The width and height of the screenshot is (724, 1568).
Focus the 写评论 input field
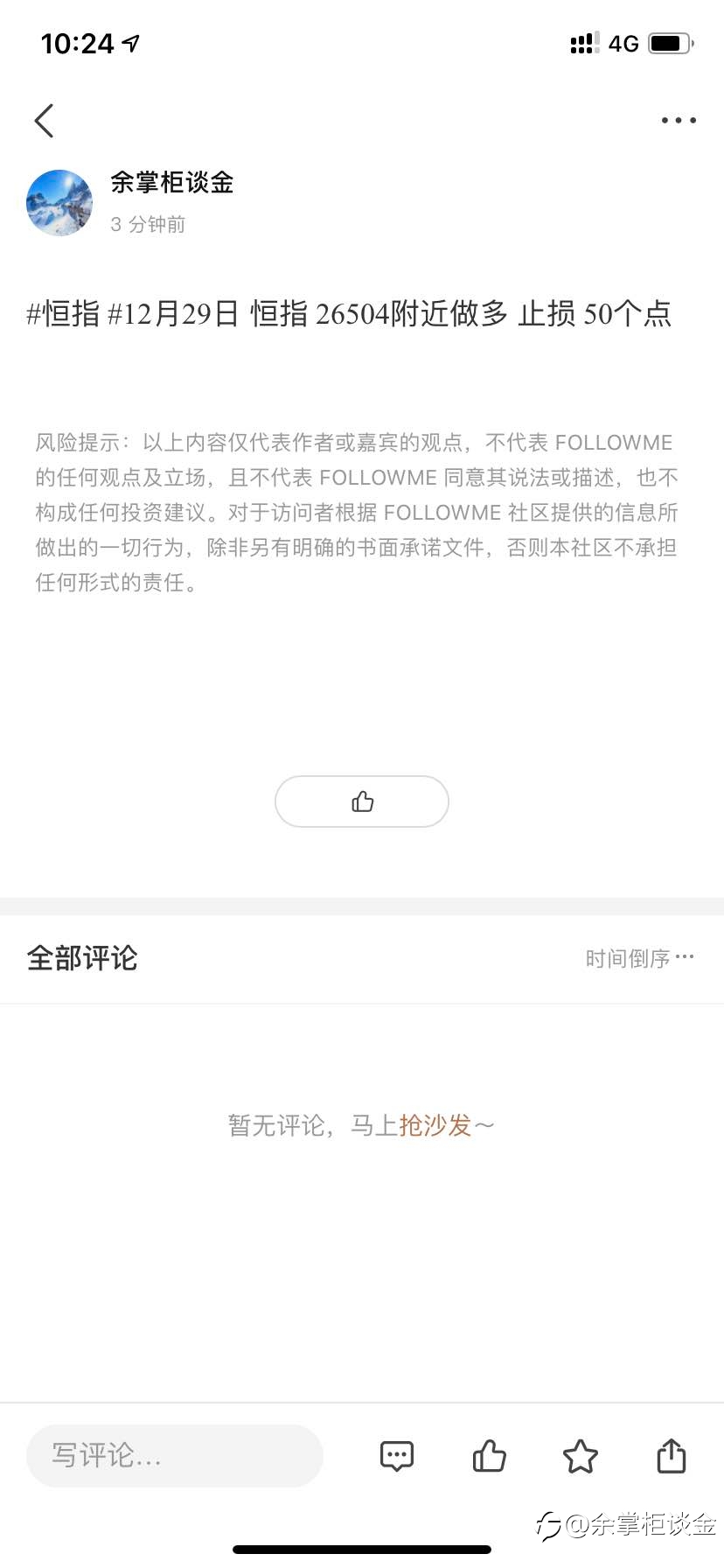click(175, 1456)
